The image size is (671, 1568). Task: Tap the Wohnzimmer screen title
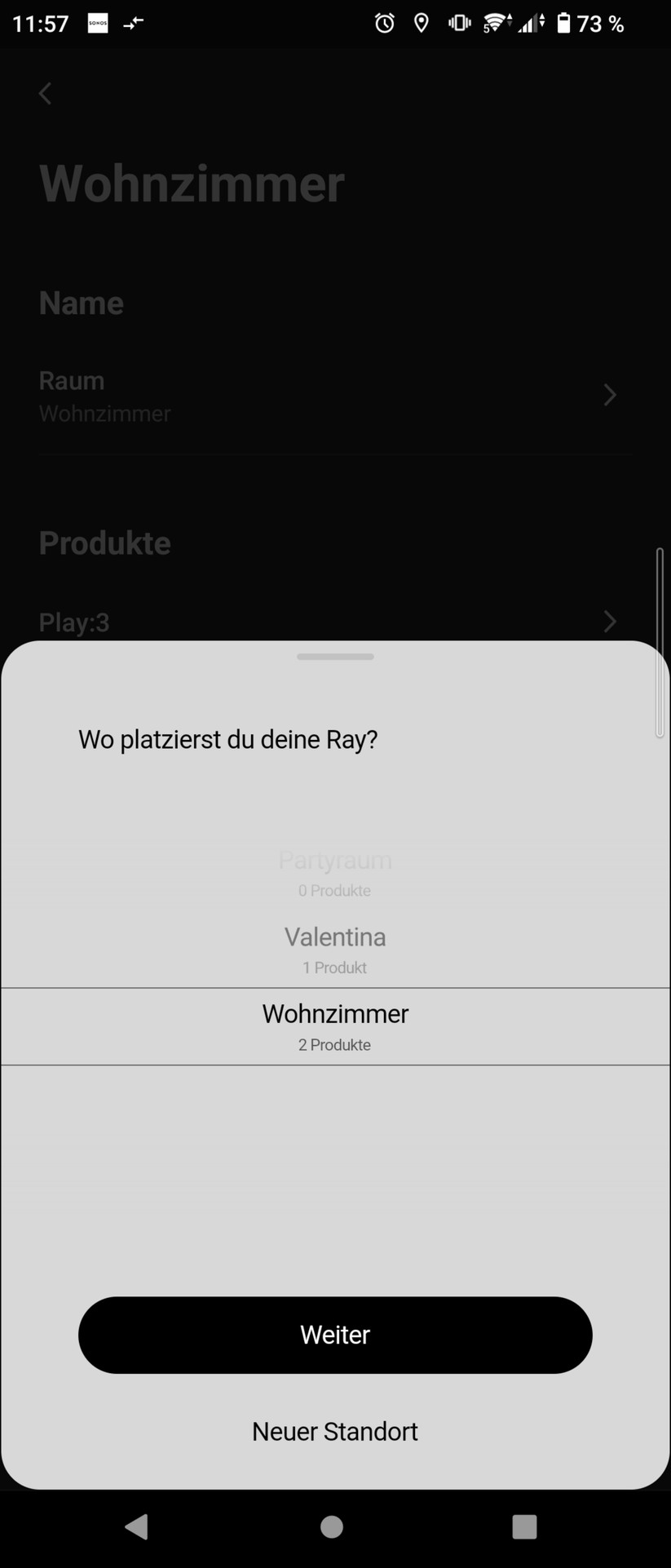click(x=192, y=183)
